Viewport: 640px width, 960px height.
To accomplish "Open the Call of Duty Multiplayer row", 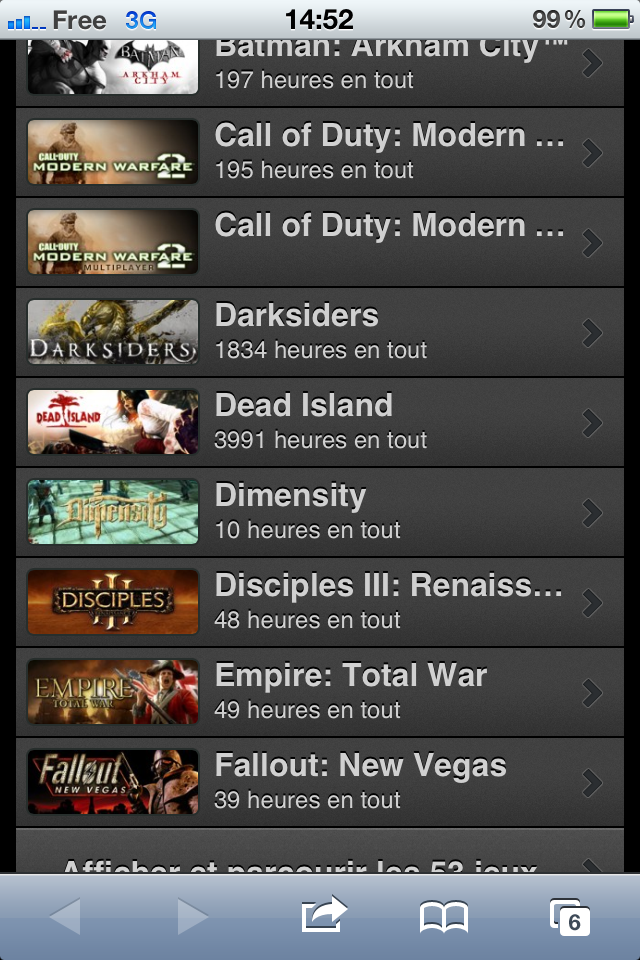I will click(x=320, y=242).
